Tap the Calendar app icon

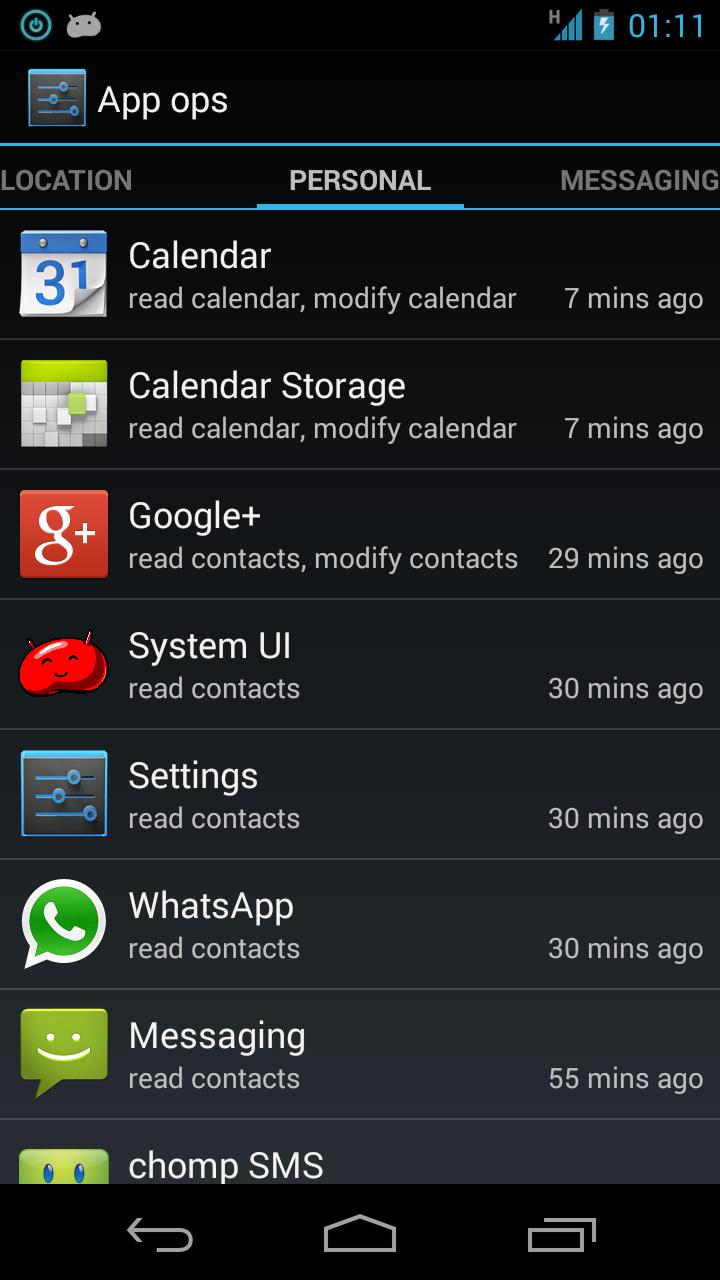(62, 274)
